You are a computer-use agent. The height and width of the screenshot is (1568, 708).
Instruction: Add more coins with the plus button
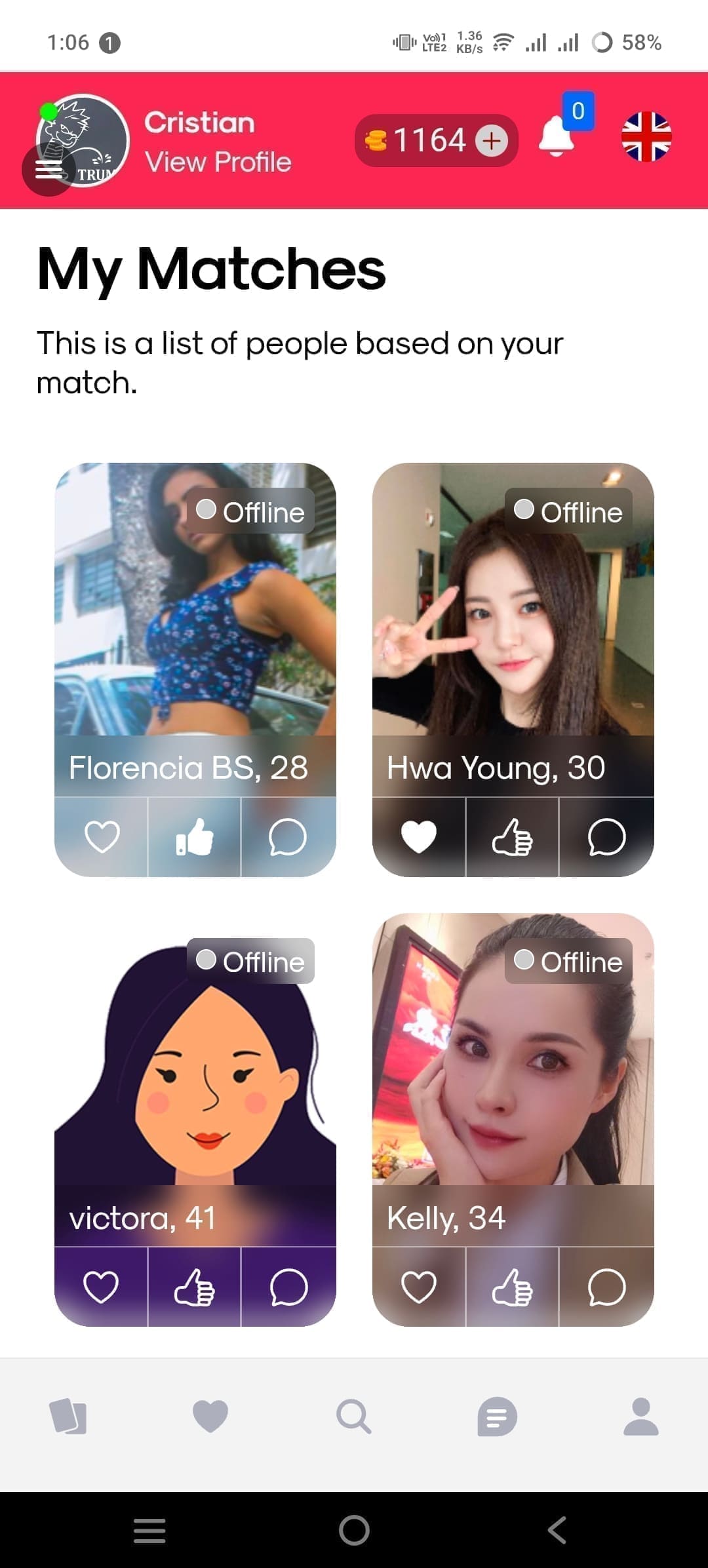pyautogui.click(x=491, y=140)
